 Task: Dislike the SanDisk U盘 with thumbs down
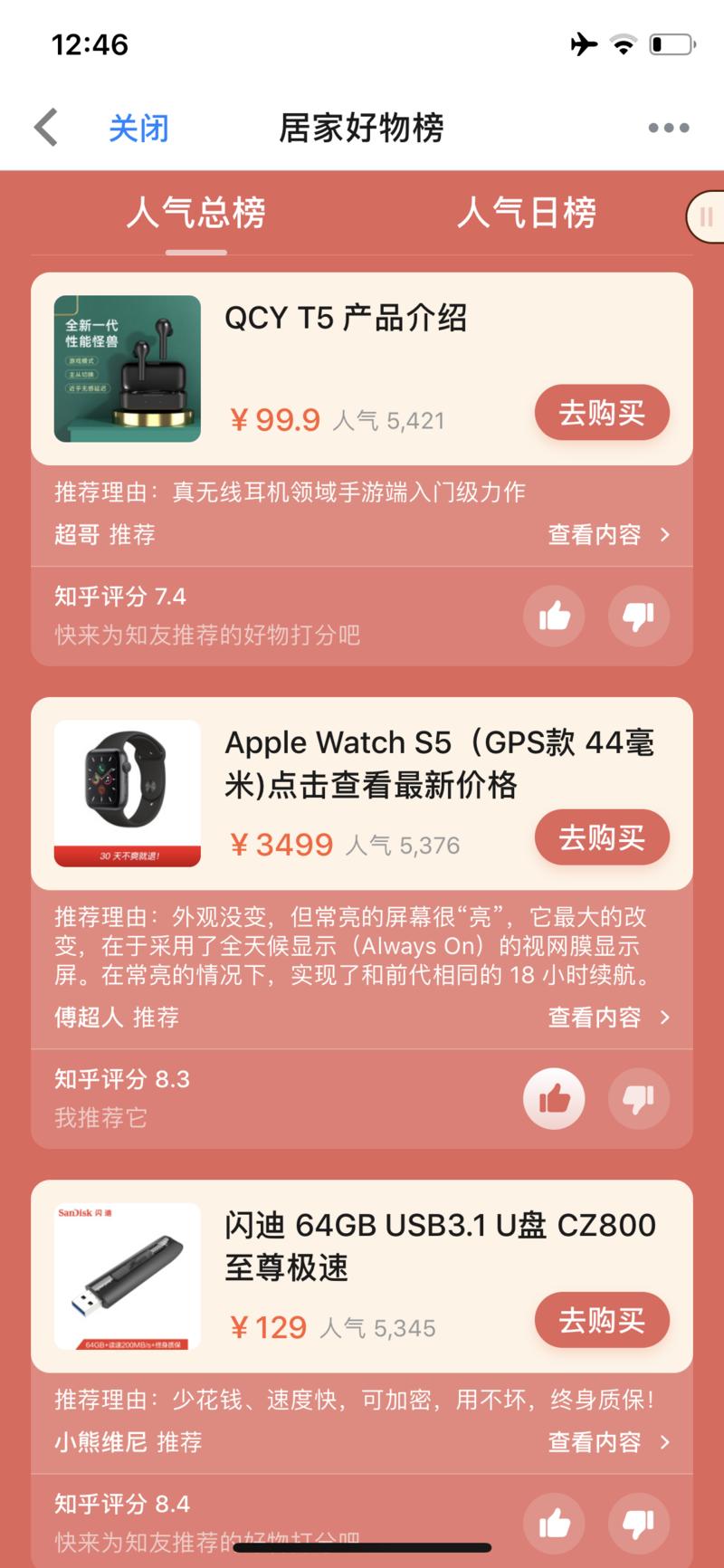pyautogui.click(x=639, y=1524)
